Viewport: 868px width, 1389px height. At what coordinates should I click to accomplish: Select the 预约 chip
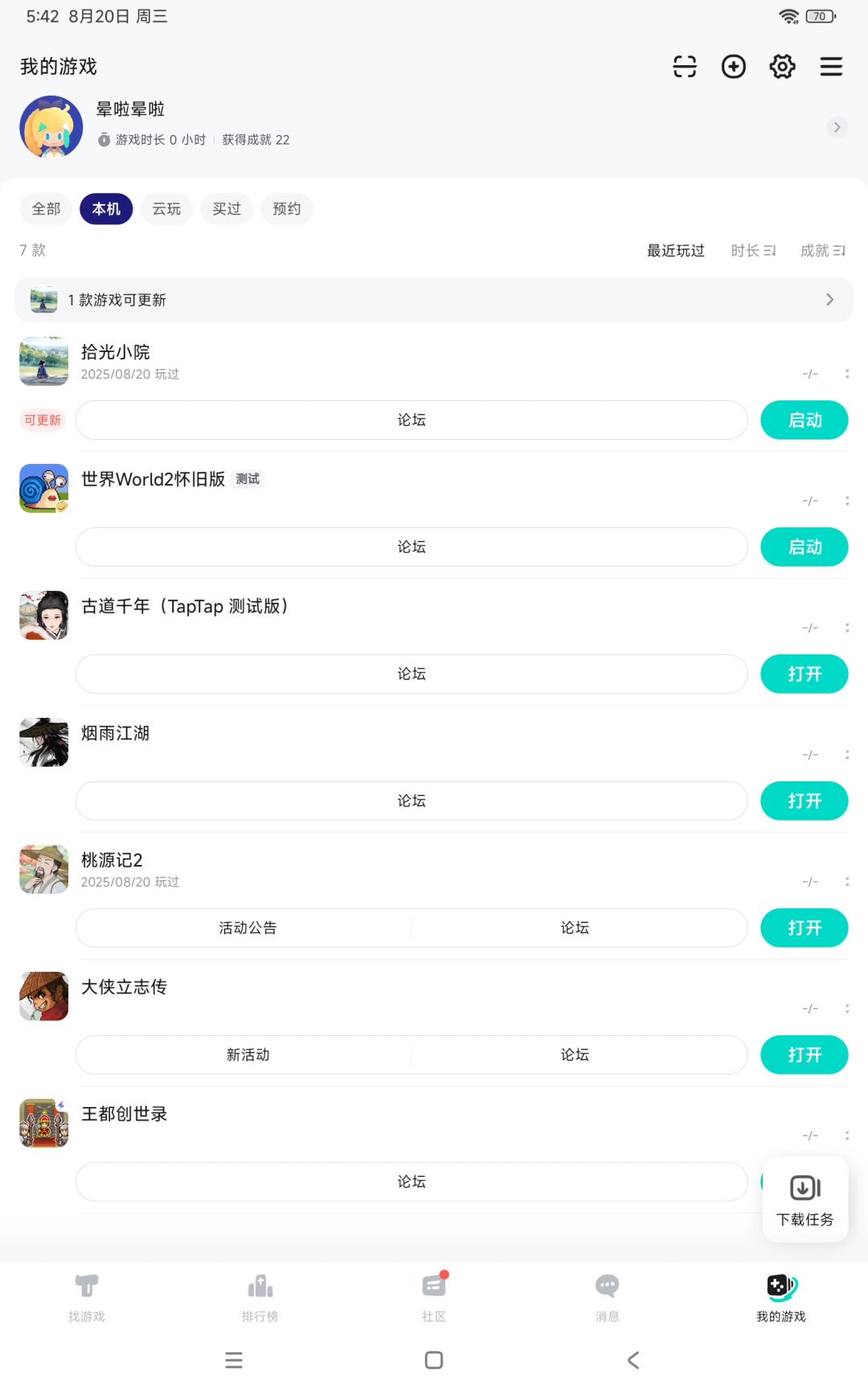click(286, 209)
